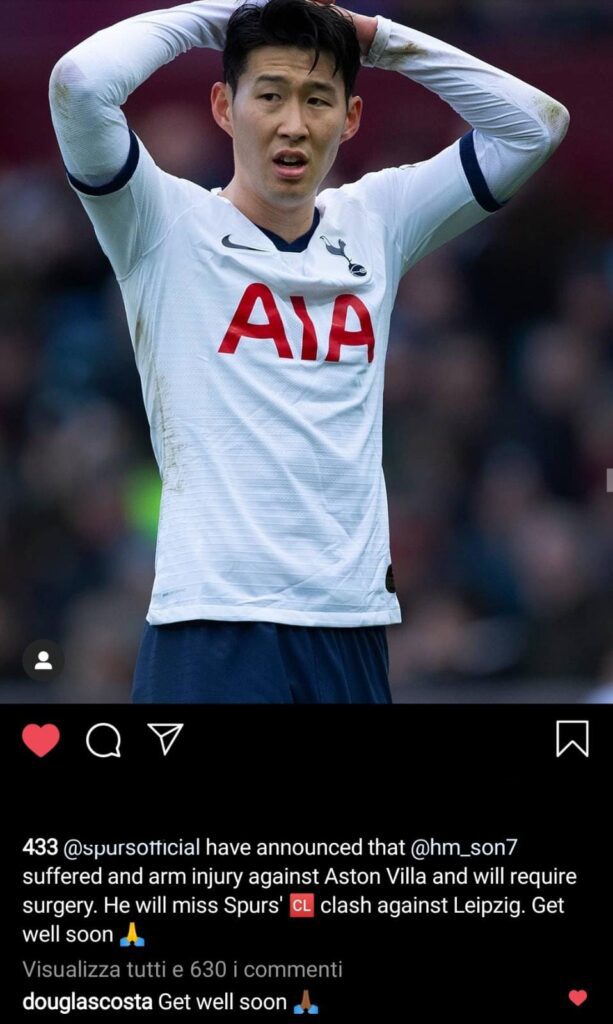Like douglascosta's Get well soon comment
Viewport: 613px width, 1024px height.
pyautogui.click(x=577, y=997)
